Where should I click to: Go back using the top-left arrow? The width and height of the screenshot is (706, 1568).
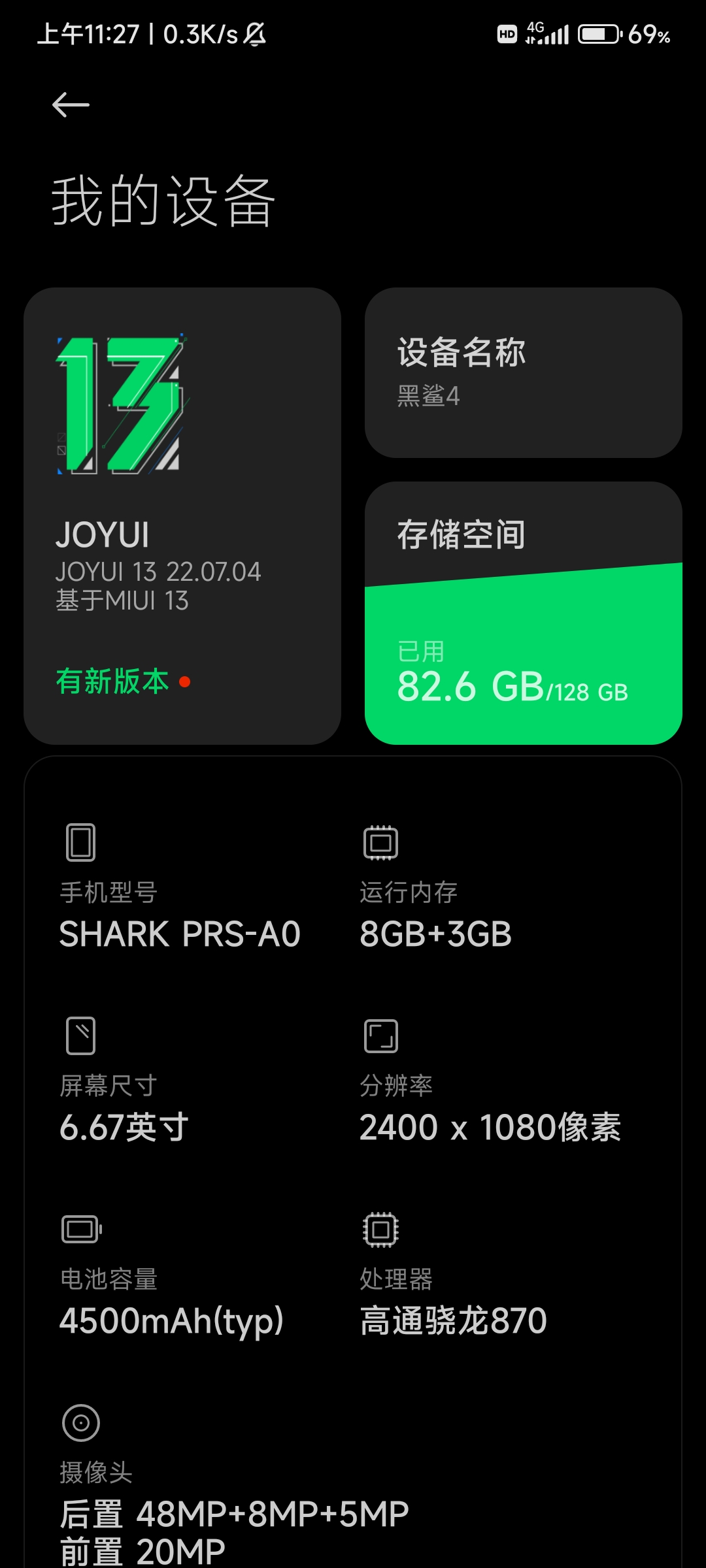pyautogui.click(x=71, y=105)
